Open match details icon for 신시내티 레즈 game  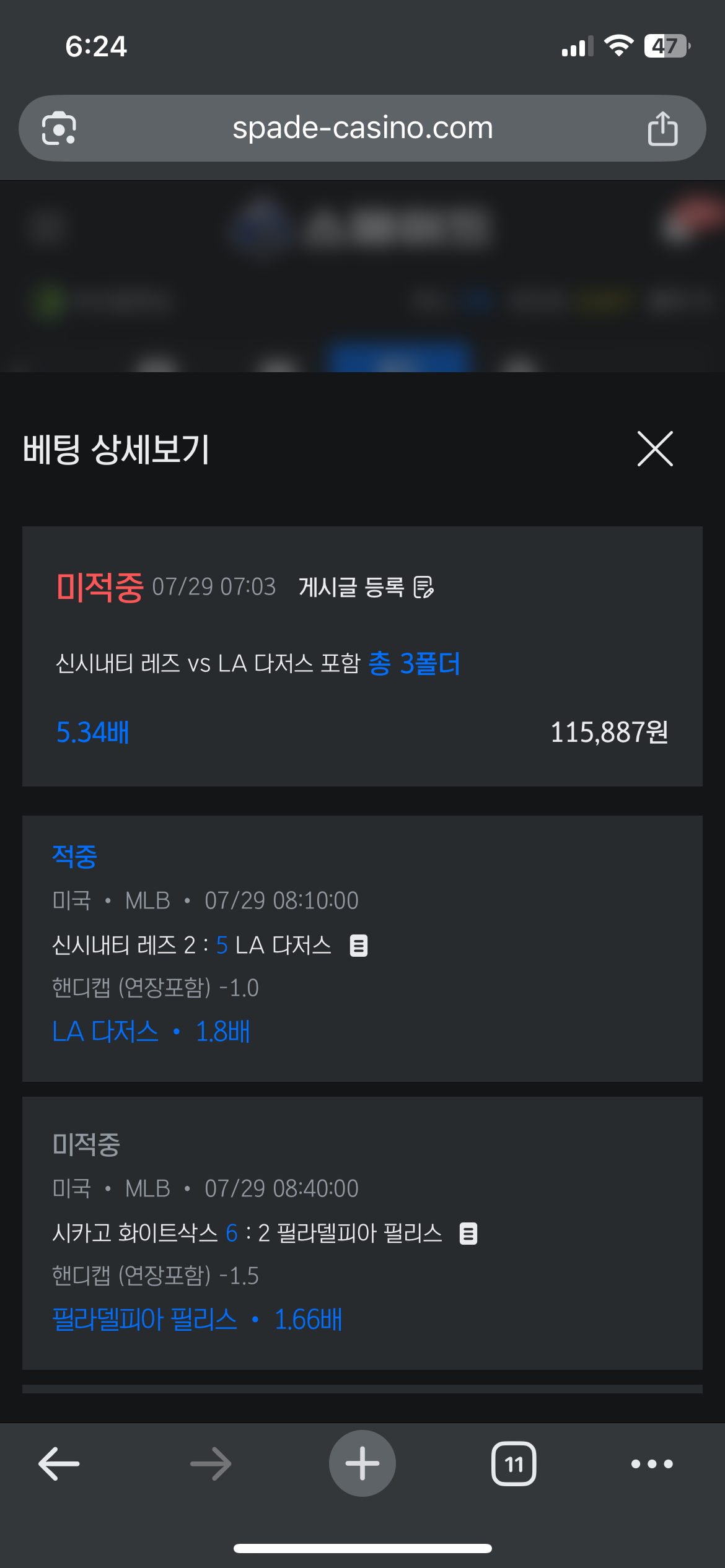click(359, 946)
